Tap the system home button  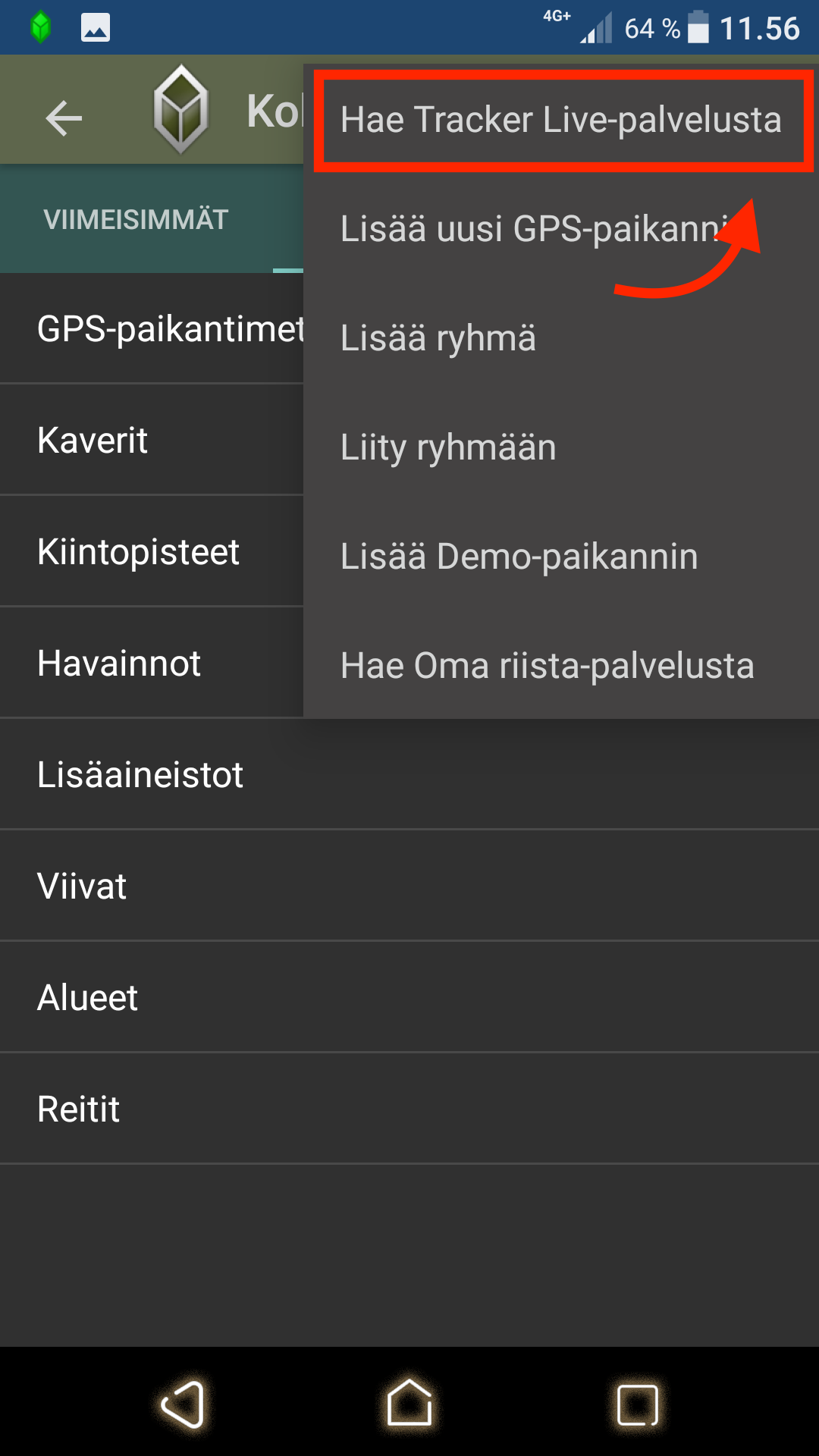[409, 1404]
